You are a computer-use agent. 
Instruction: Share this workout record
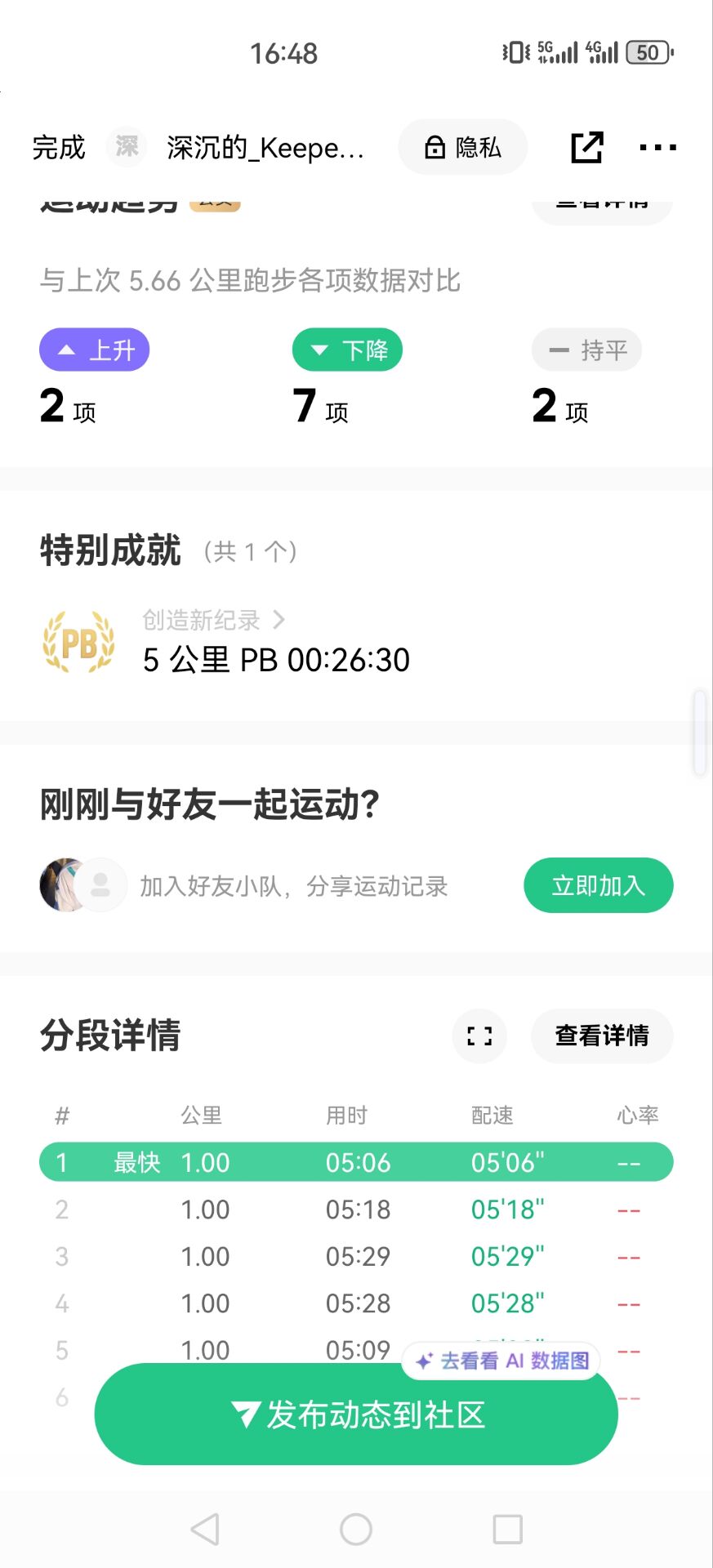(586, 147)
